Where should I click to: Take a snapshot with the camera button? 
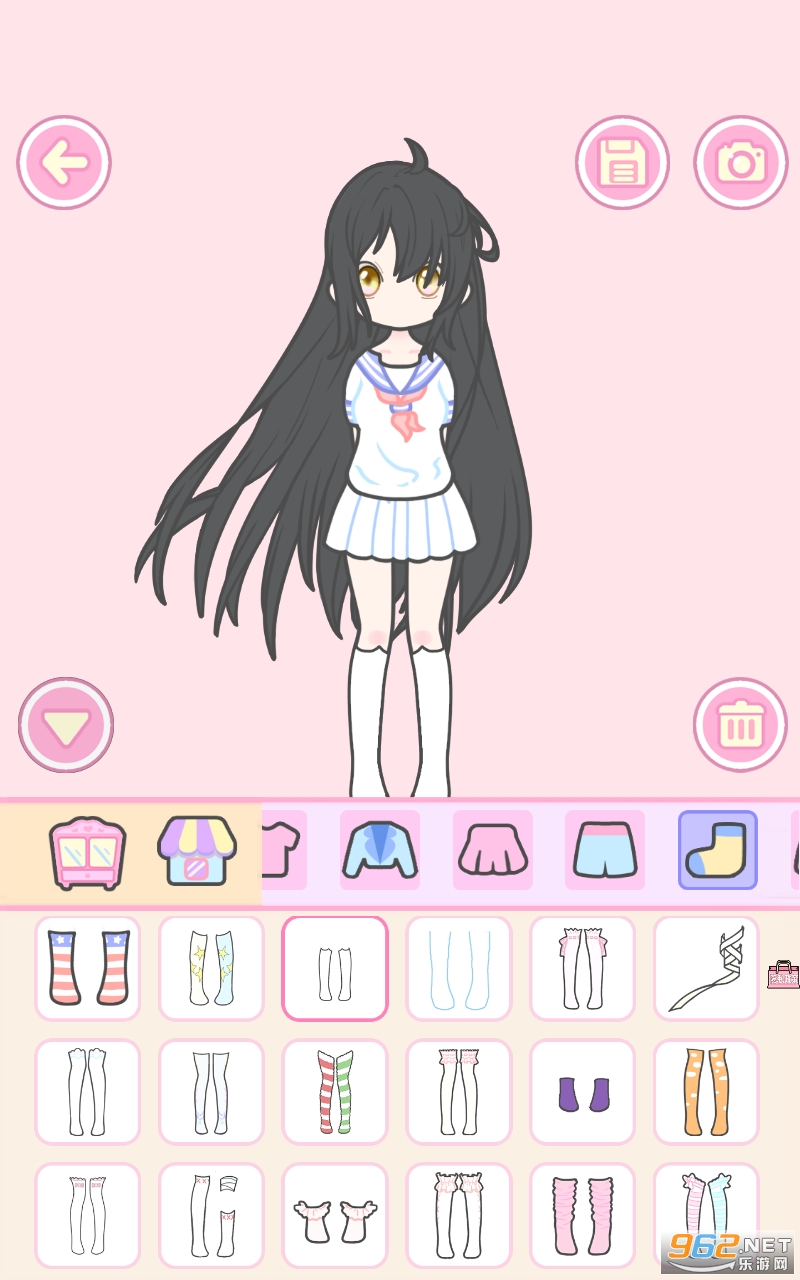pos(741,163)
